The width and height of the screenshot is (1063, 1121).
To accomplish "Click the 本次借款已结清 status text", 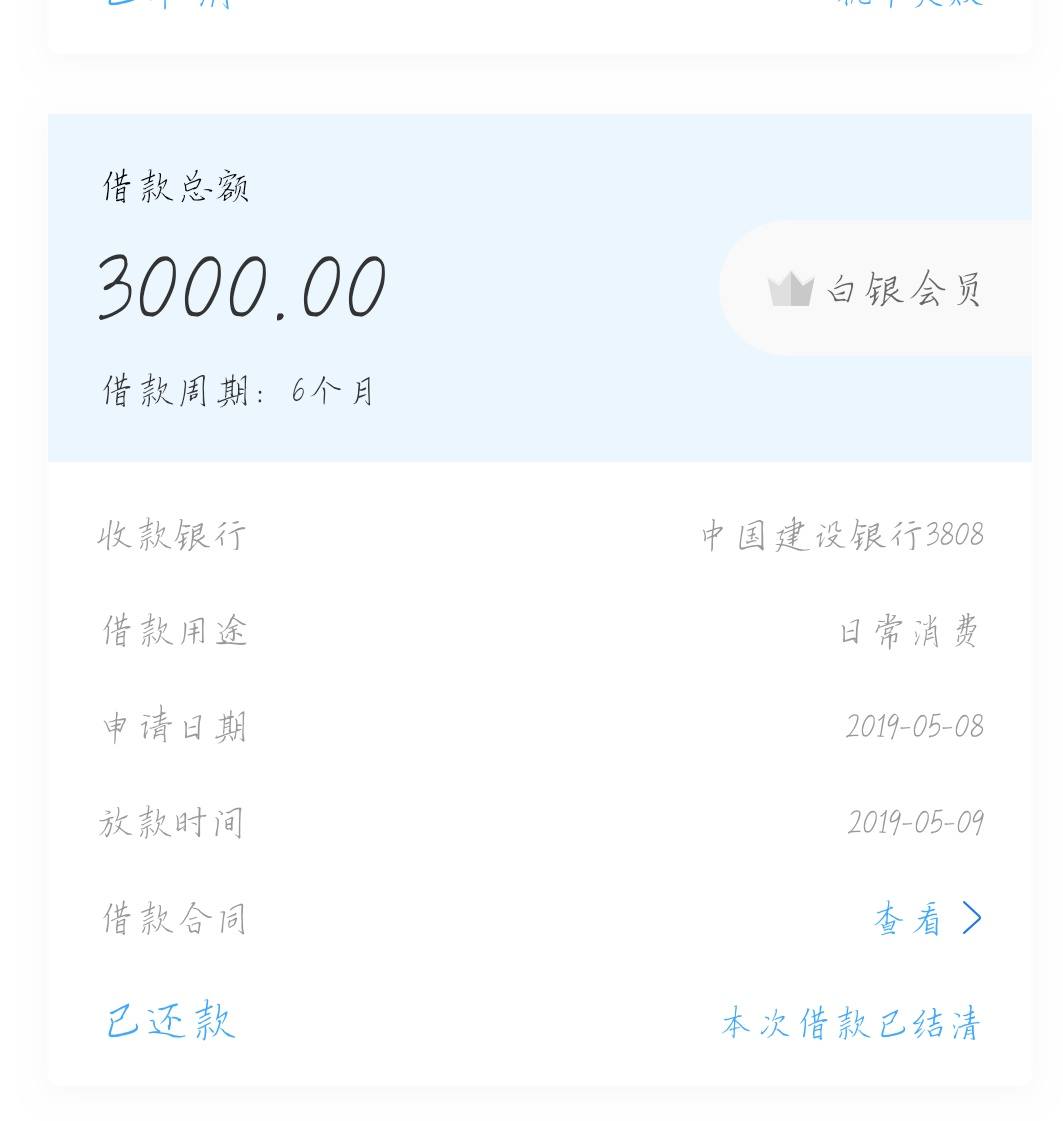I will click(x=851, y=1020).
